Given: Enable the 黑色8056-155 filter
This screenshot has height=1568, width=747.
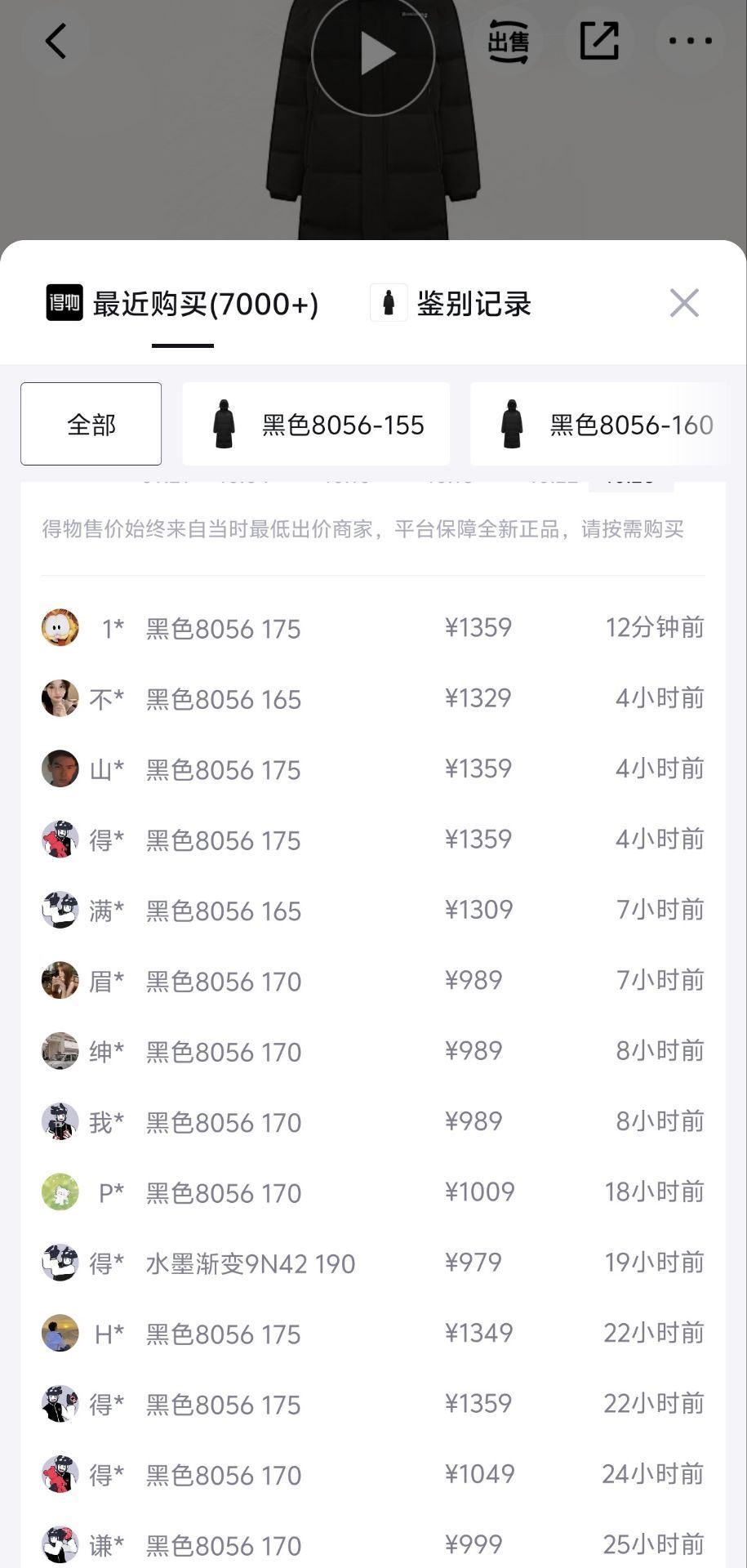Looking at the screenshot, I should (x=316, y=424).
